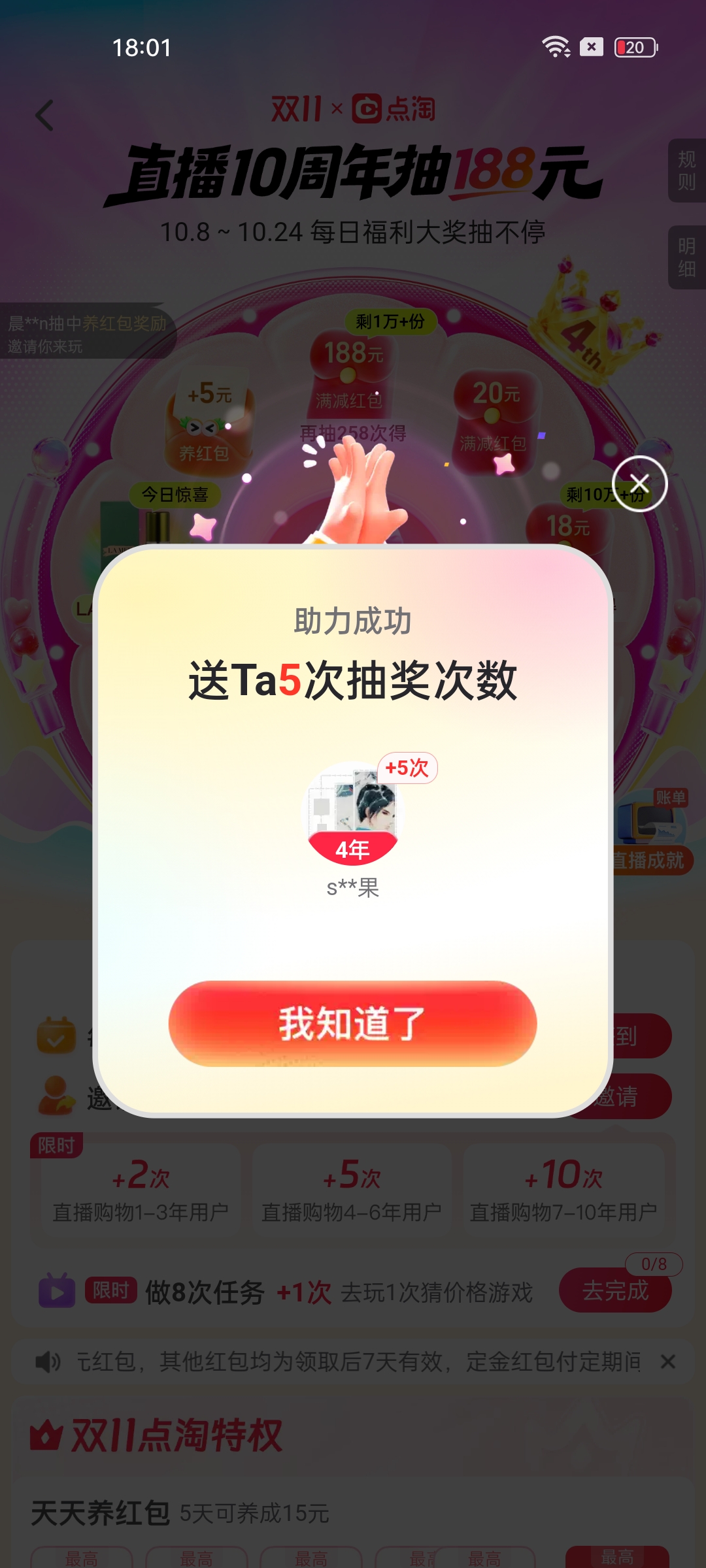This screenshot has width=706, height=1568.
Task: Open the 明细 details tab
Action: click(686, 257)
